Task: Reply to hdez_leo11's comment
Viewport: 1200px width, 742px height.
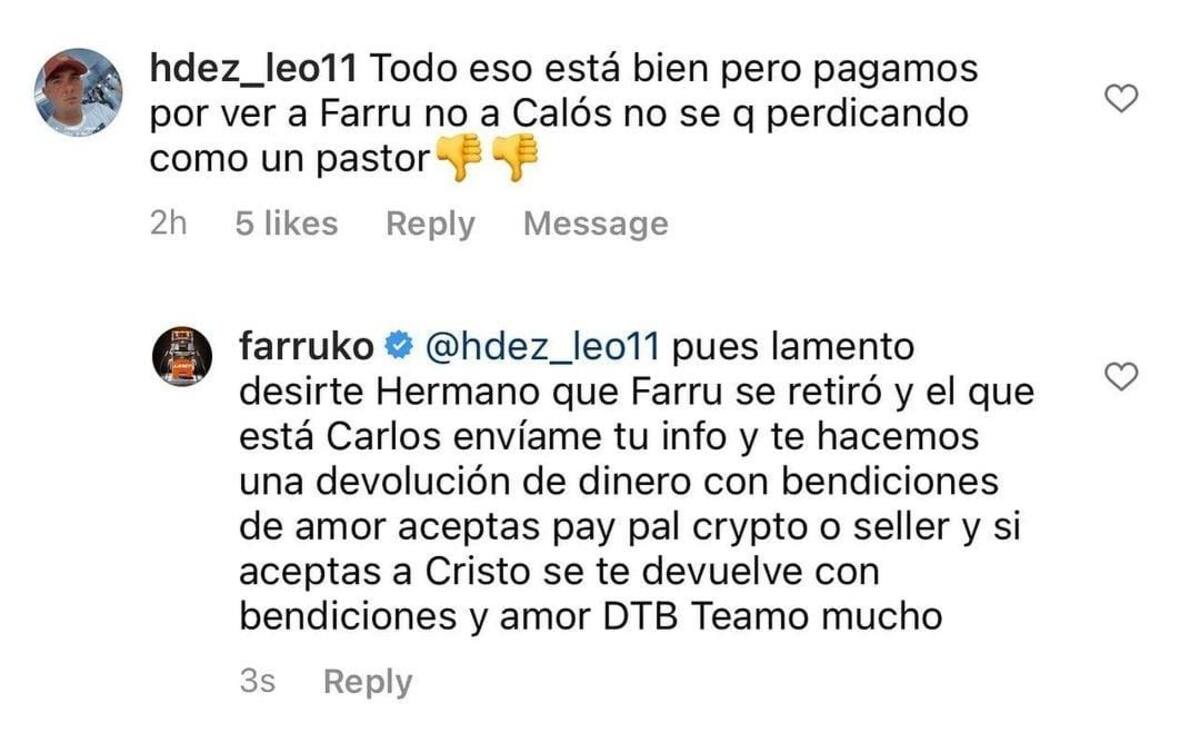Action: pyautogui.click(x=430, y=224)
